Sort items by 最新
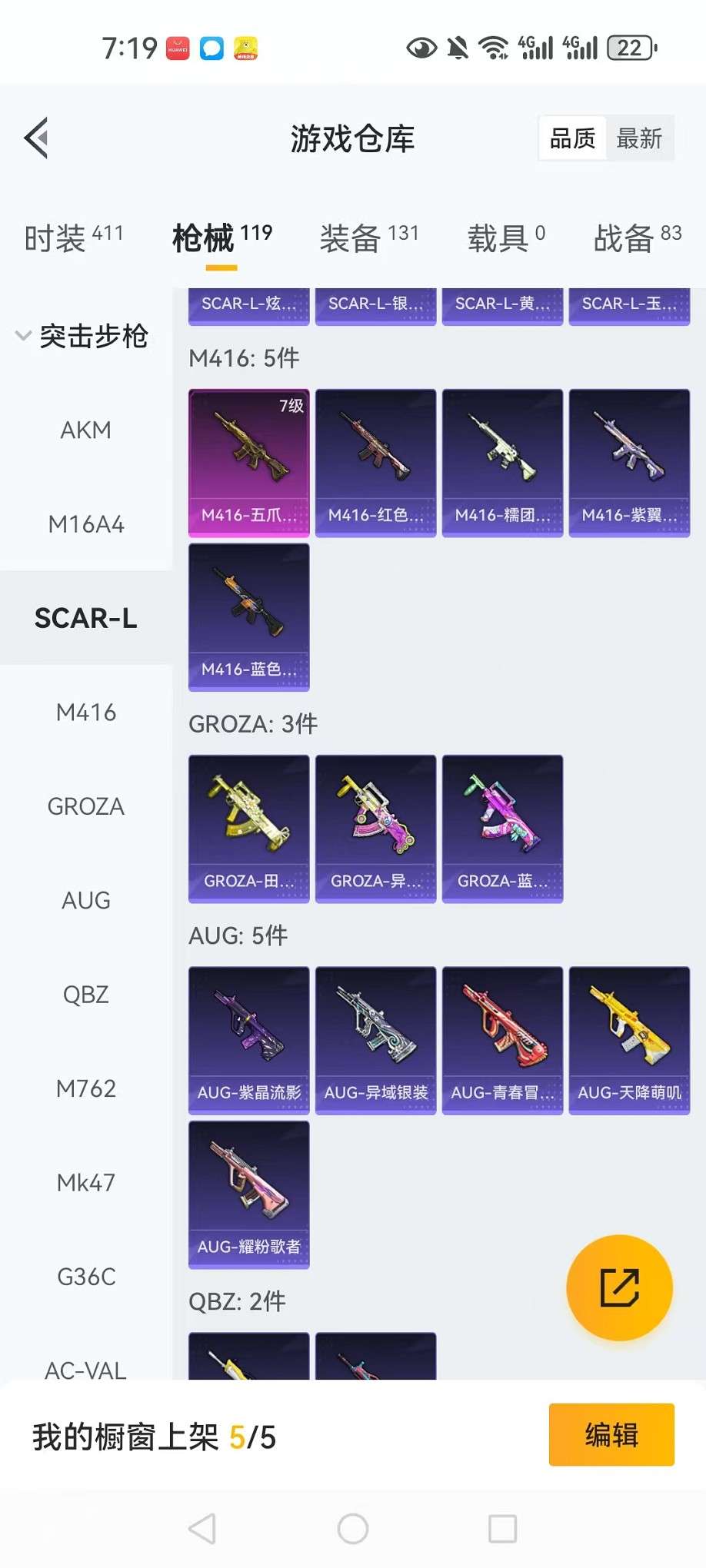 point(639,138)
